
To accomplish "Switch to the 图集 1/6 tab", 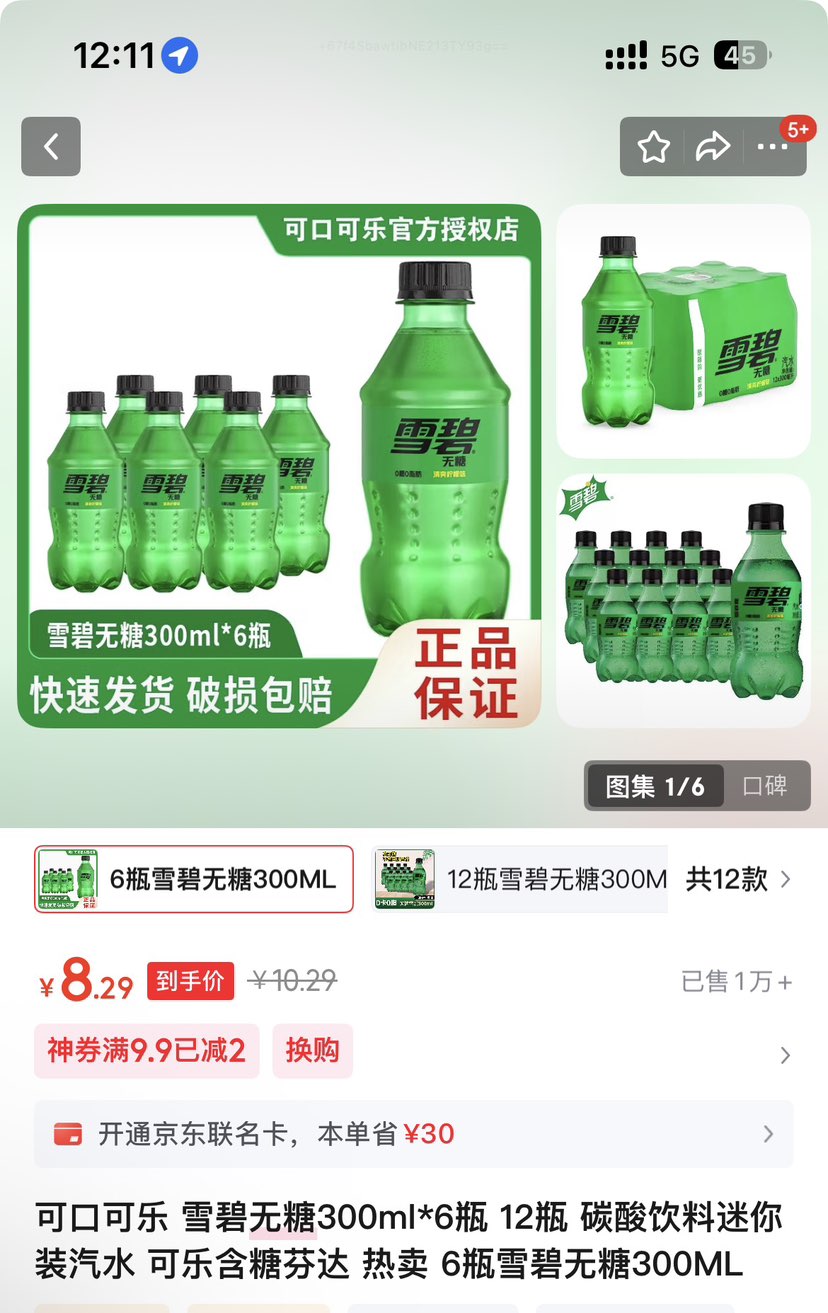I will tap(654, 786).
